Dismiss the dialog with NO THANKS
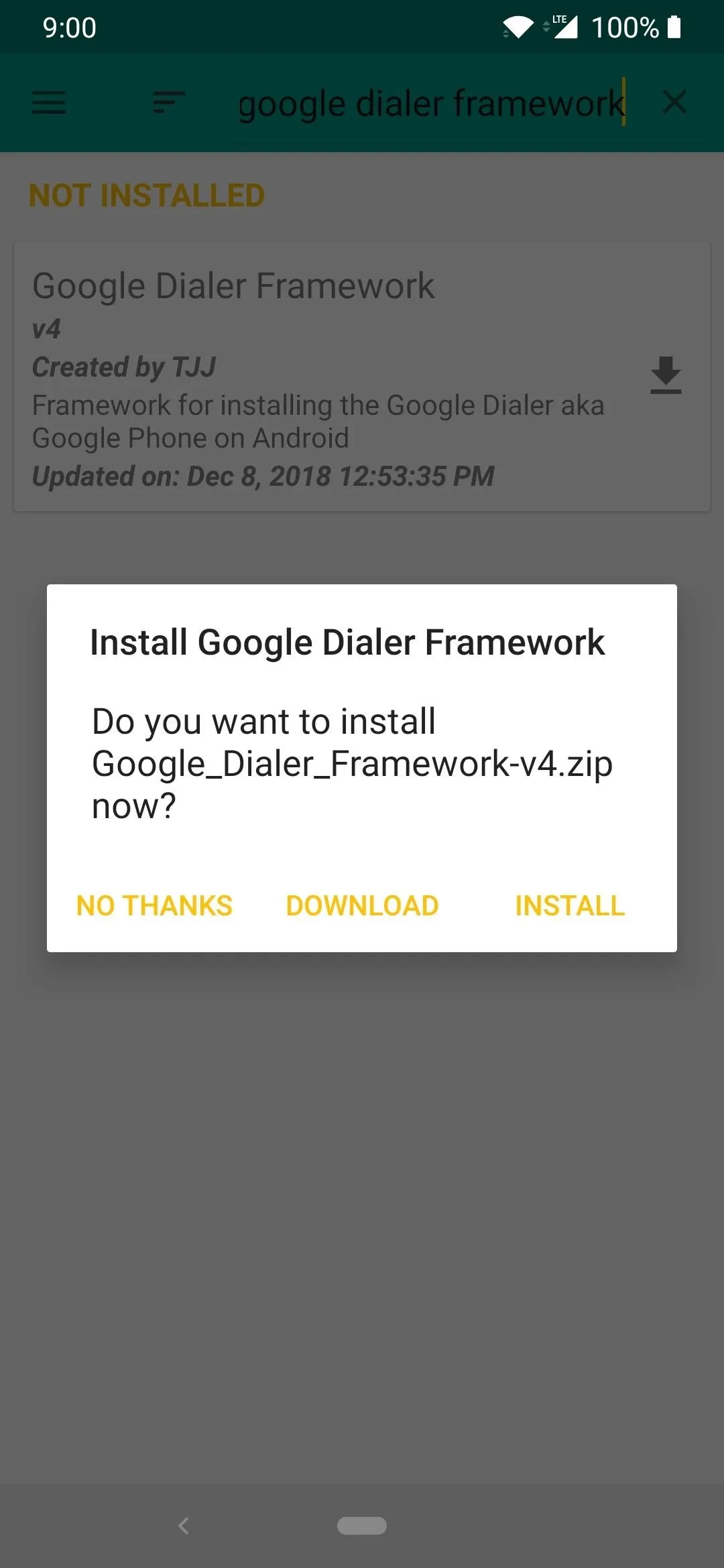724x1568 pixels. 154,905
